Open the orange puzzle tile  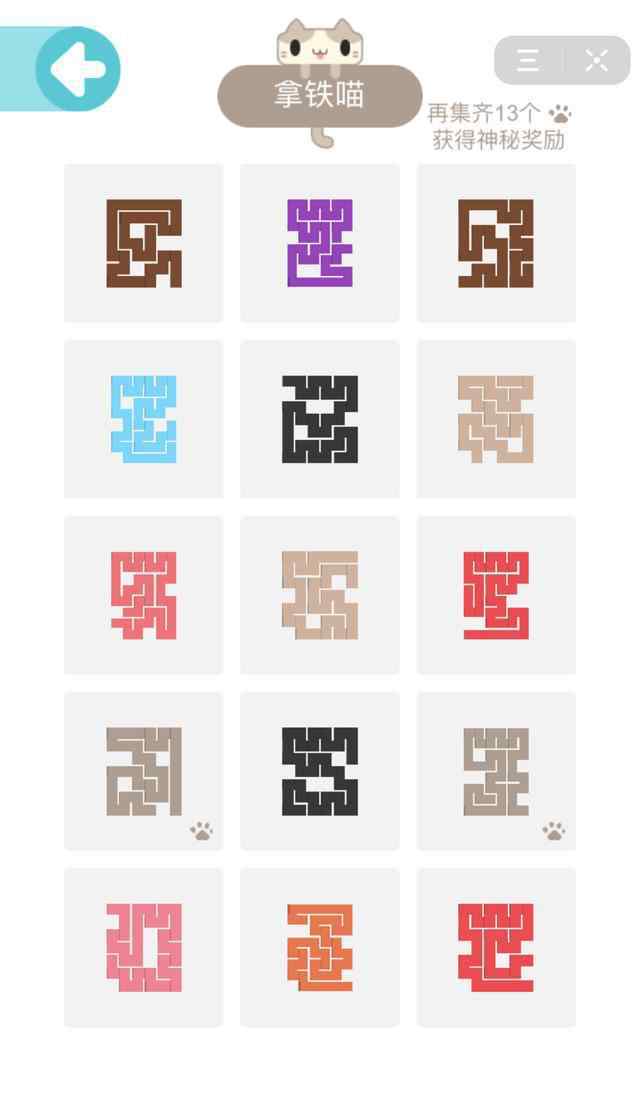(320, 948)
